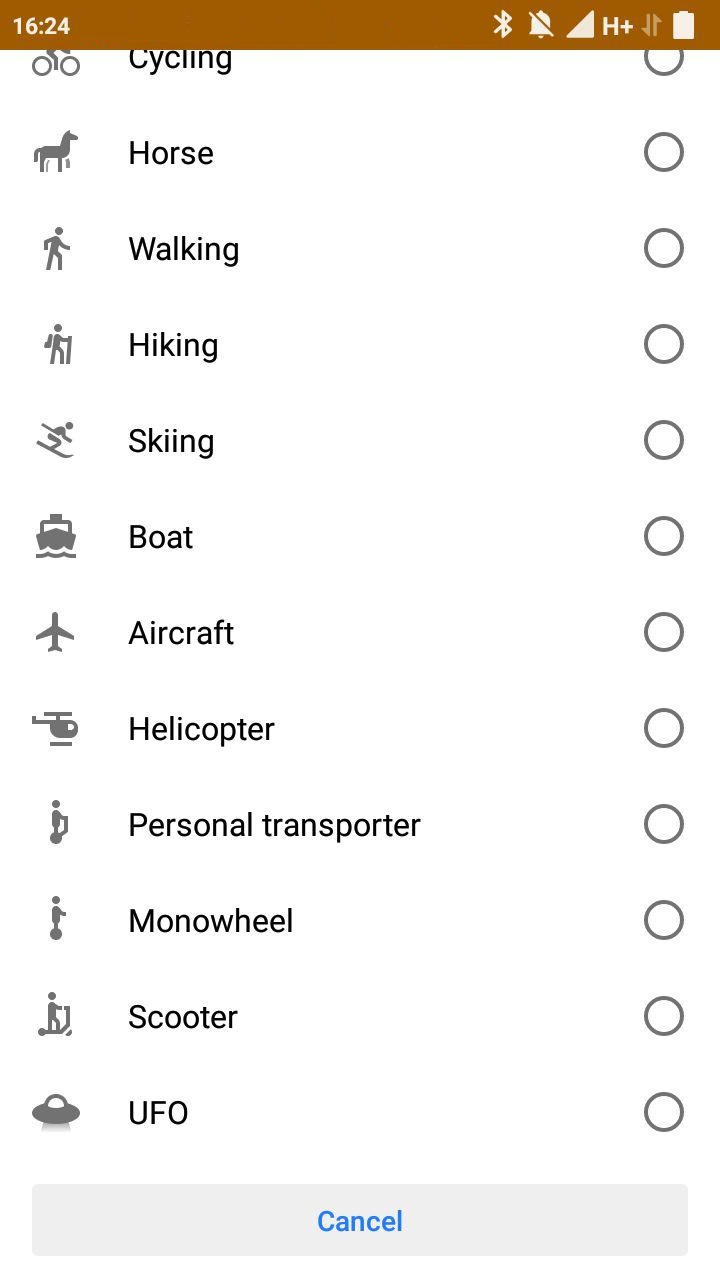Choose Horse as the profile
The width and height of the screenshot is (720, 1280).
[663, 153]
